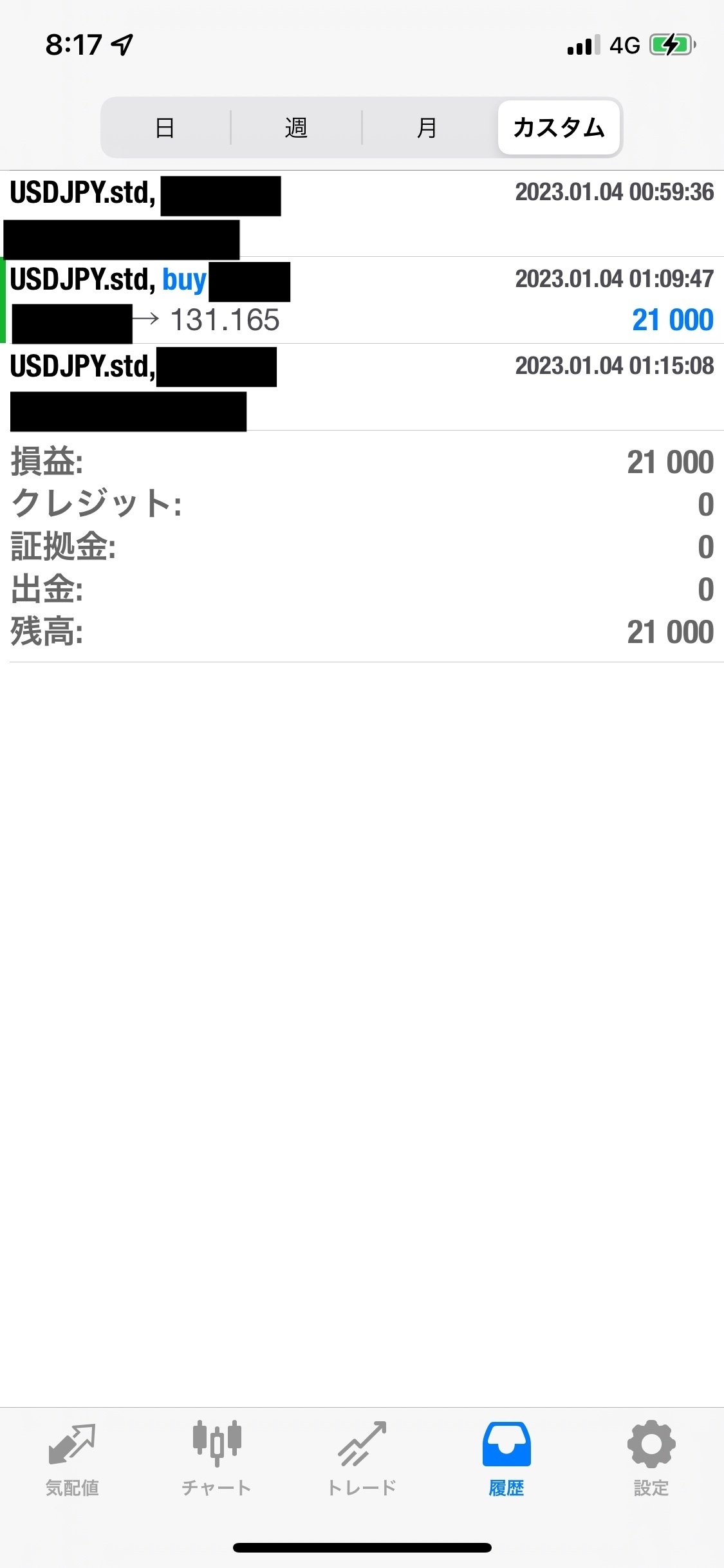This screenshot has width=724, height=1568.
Task: Switch to the 日 period filter
Action: [x=165, y=127]
